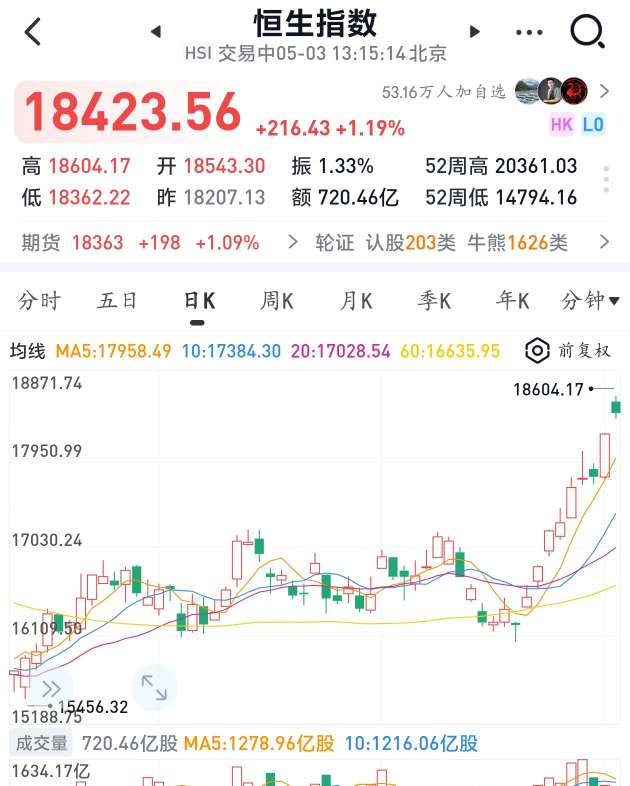
Task: Tap the double-arrow chart expand button
Action: click(x=50, y=688)
